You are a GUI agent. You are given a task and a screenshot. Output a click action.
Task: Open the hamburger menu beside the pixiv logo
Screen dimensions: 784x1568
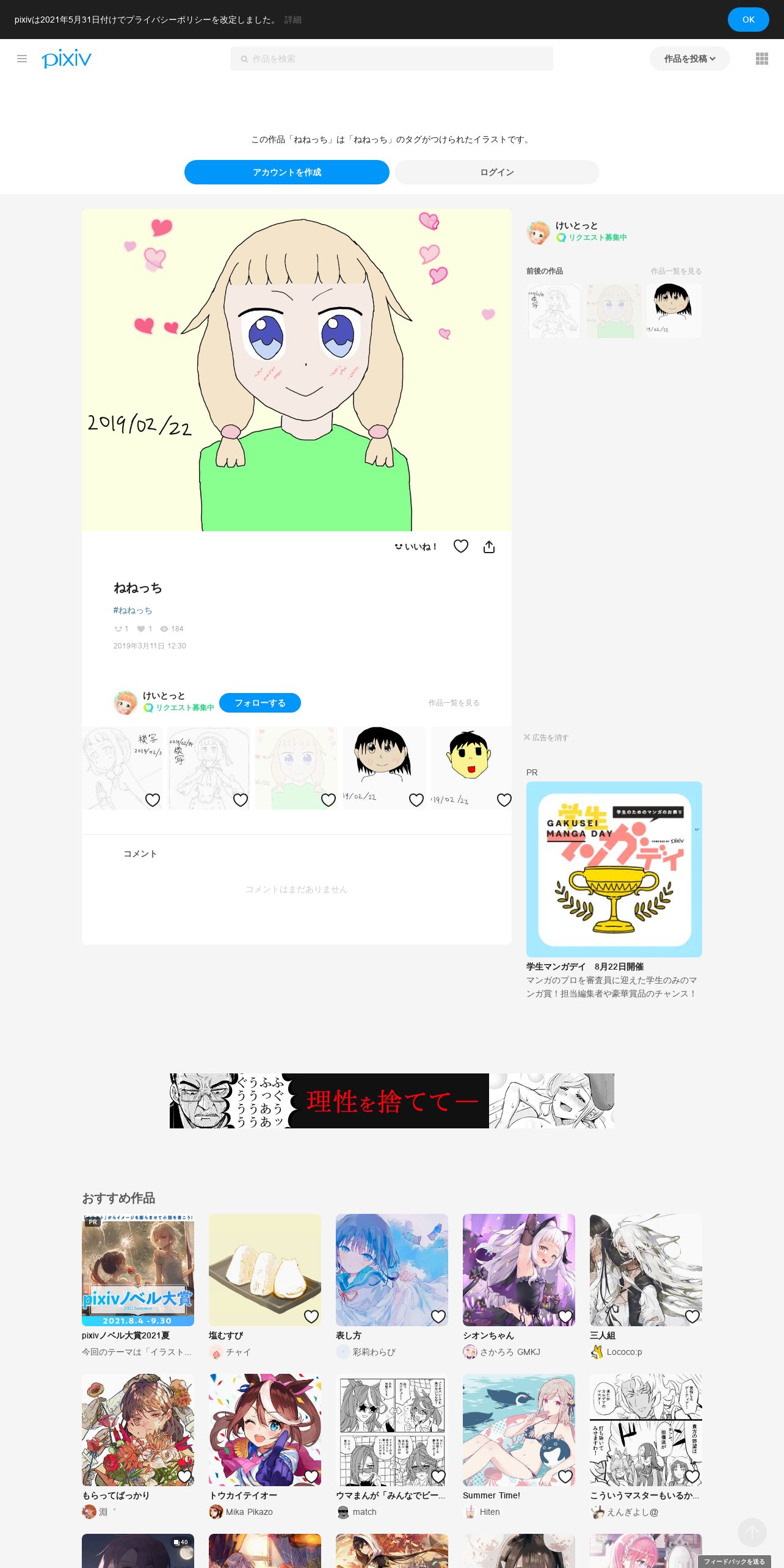pyautogui.click(x=22, y=59)
